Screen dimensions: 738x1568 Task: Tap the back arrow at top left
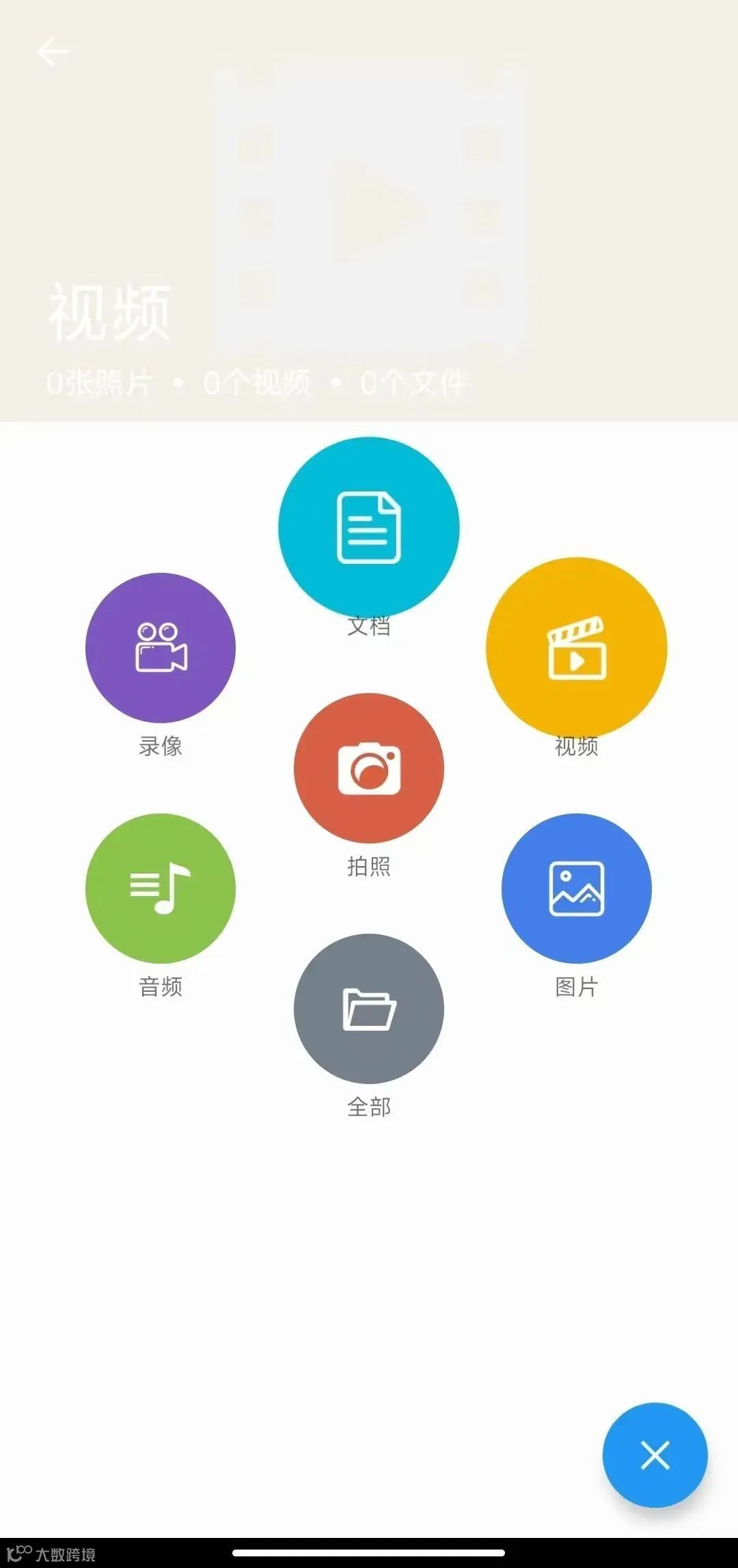click(x=52, y=51)
